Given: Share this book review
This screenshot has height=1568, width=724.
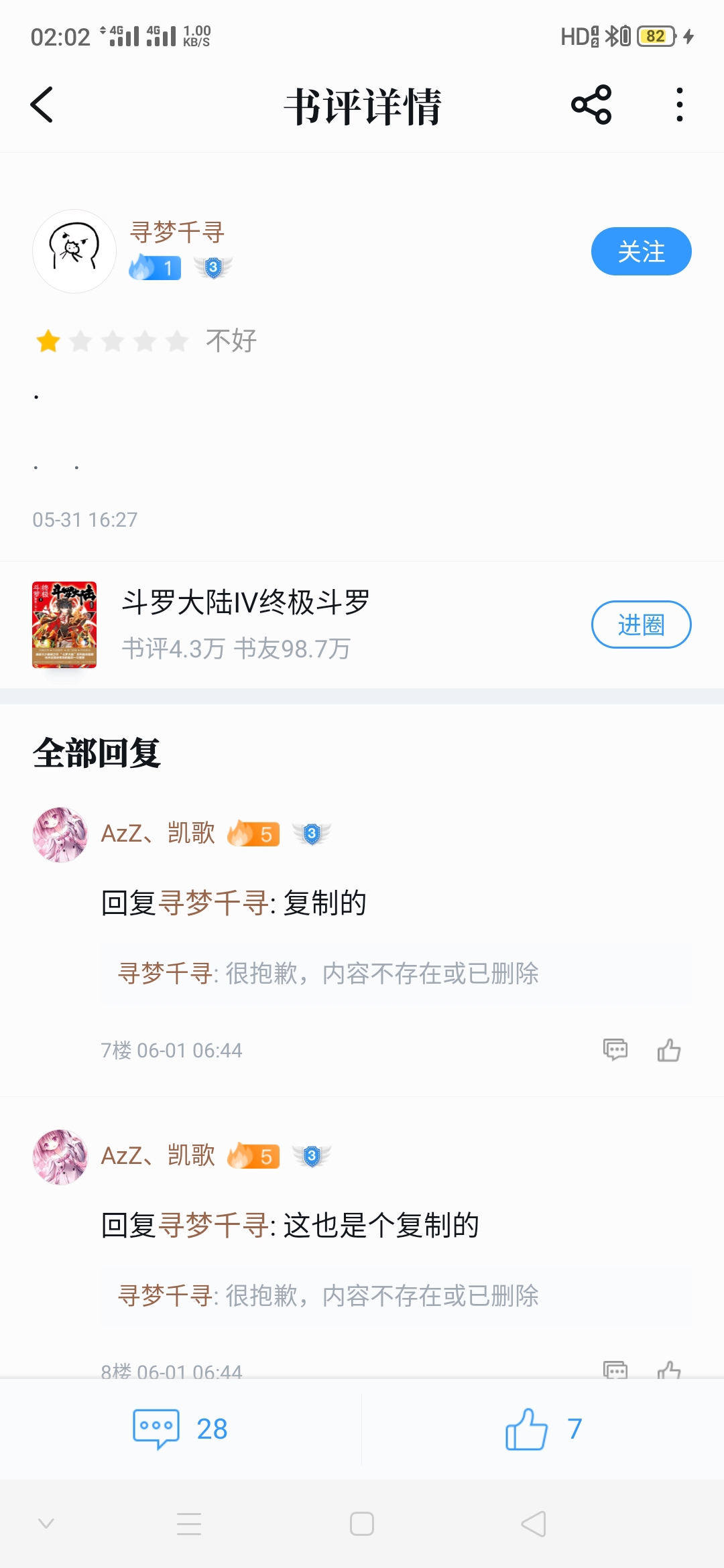Looking at the screenshot, I should click(591, 105).
